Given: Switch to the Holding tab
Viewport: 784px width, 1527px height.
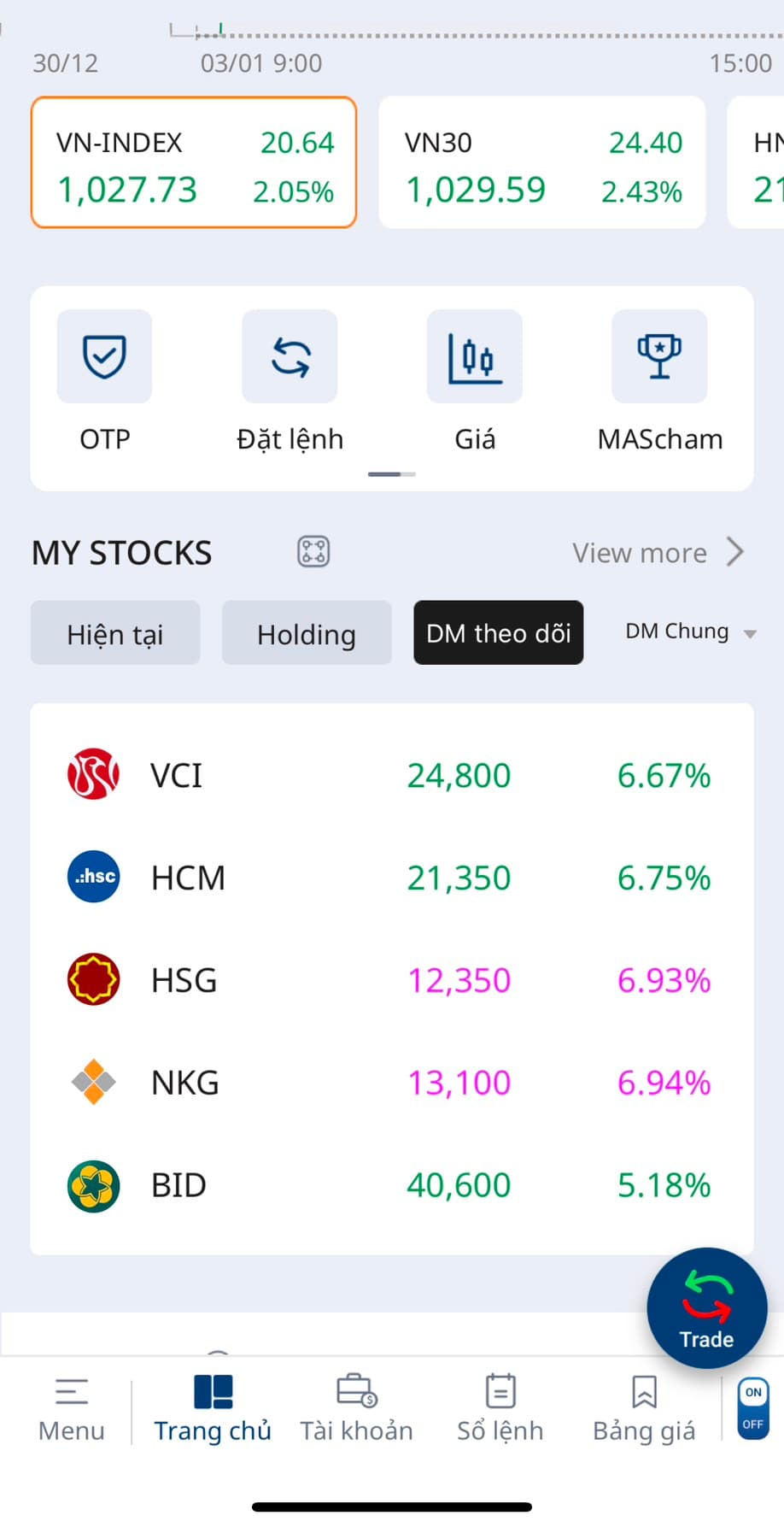Looking at the screenshot, I should (307, 633).
